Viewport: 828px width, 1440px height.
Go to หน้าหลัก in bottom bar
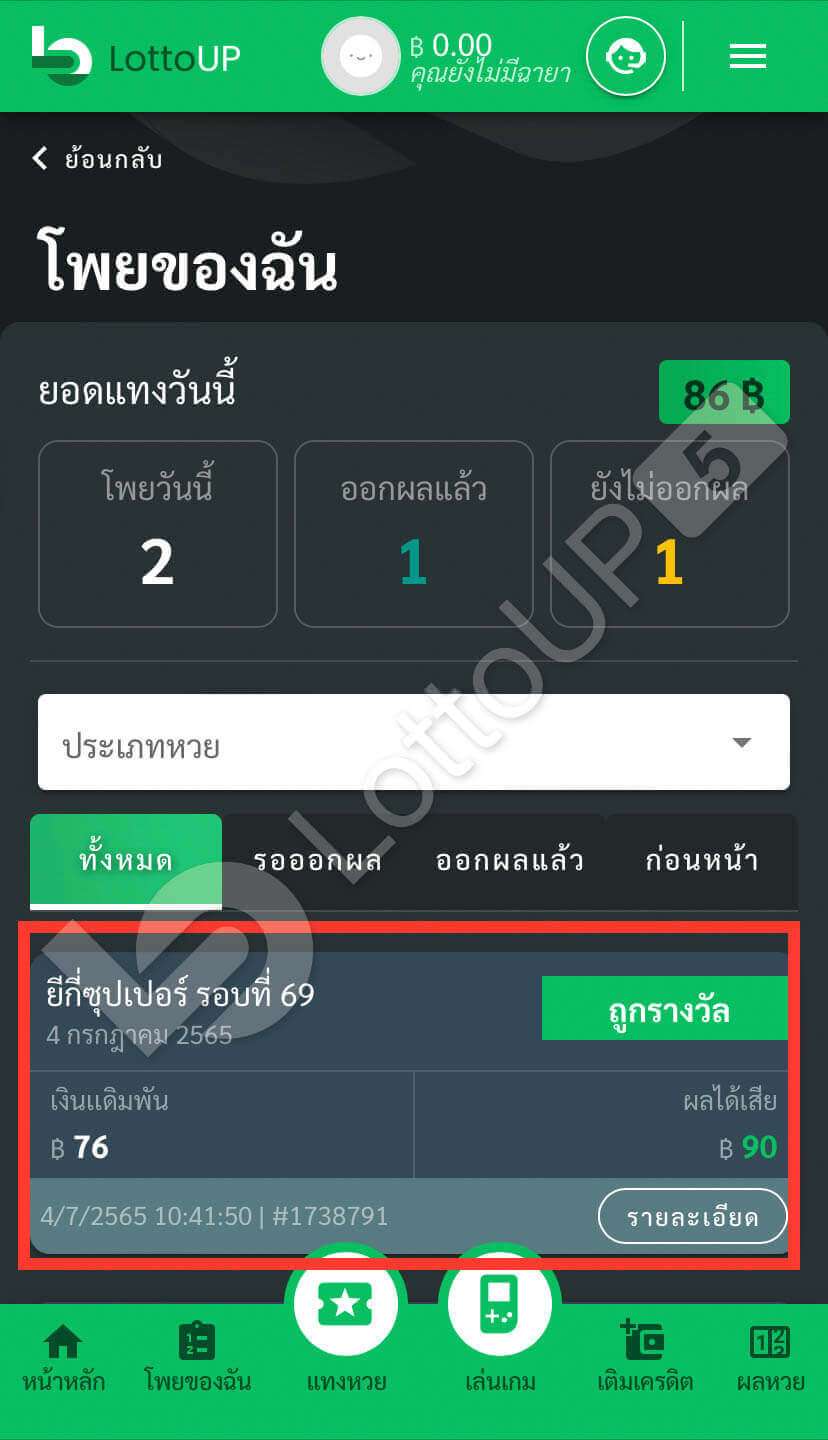pos(64,1358)
